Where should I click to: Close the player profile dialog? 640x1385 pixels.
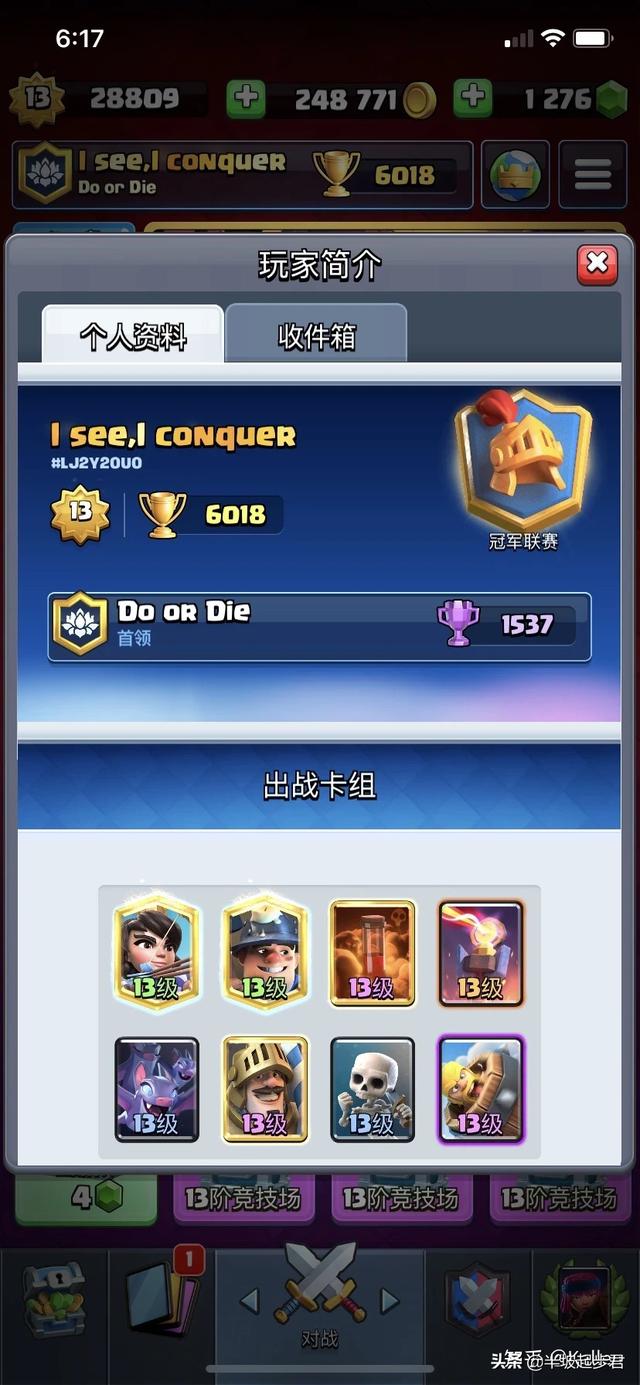pos(597,264)
